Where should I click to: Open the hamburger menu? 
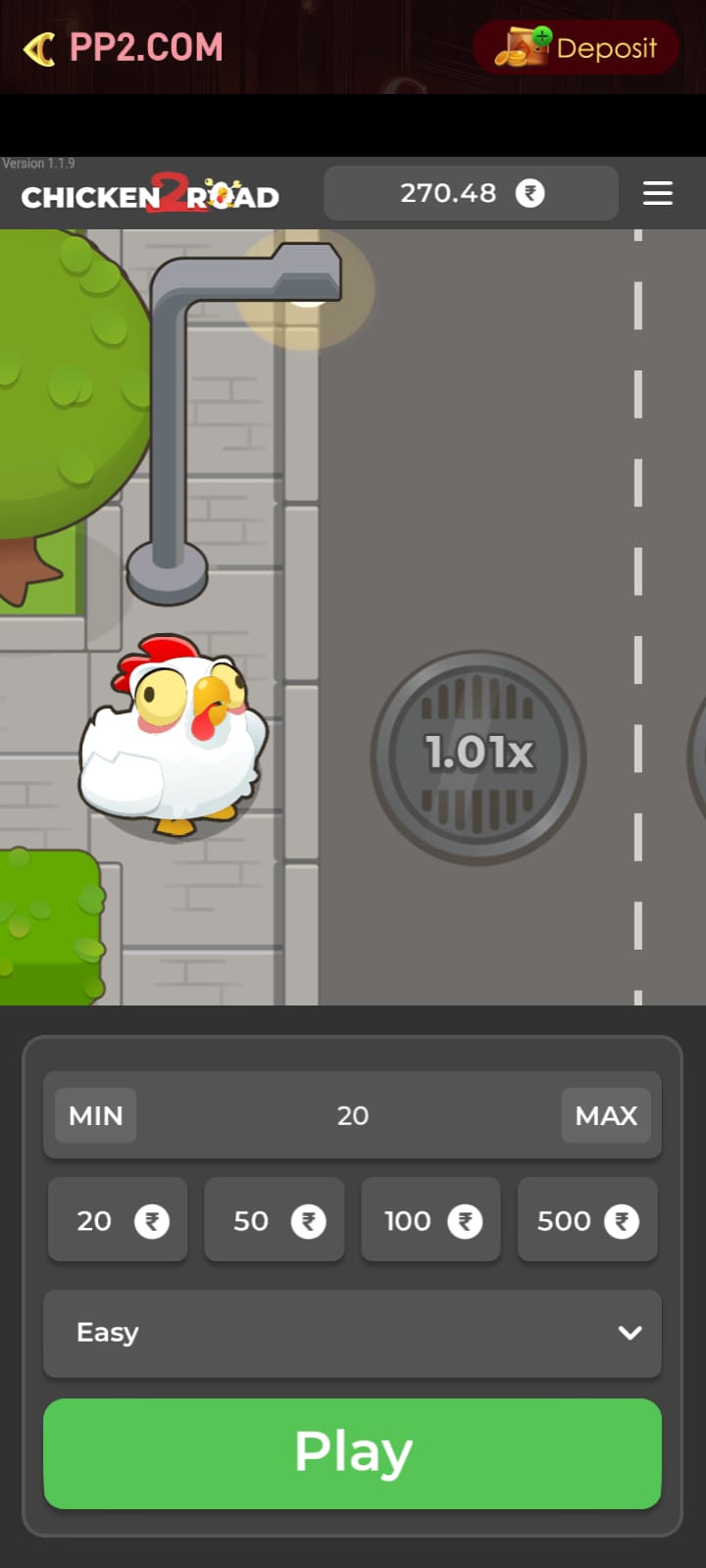[657, 193]
